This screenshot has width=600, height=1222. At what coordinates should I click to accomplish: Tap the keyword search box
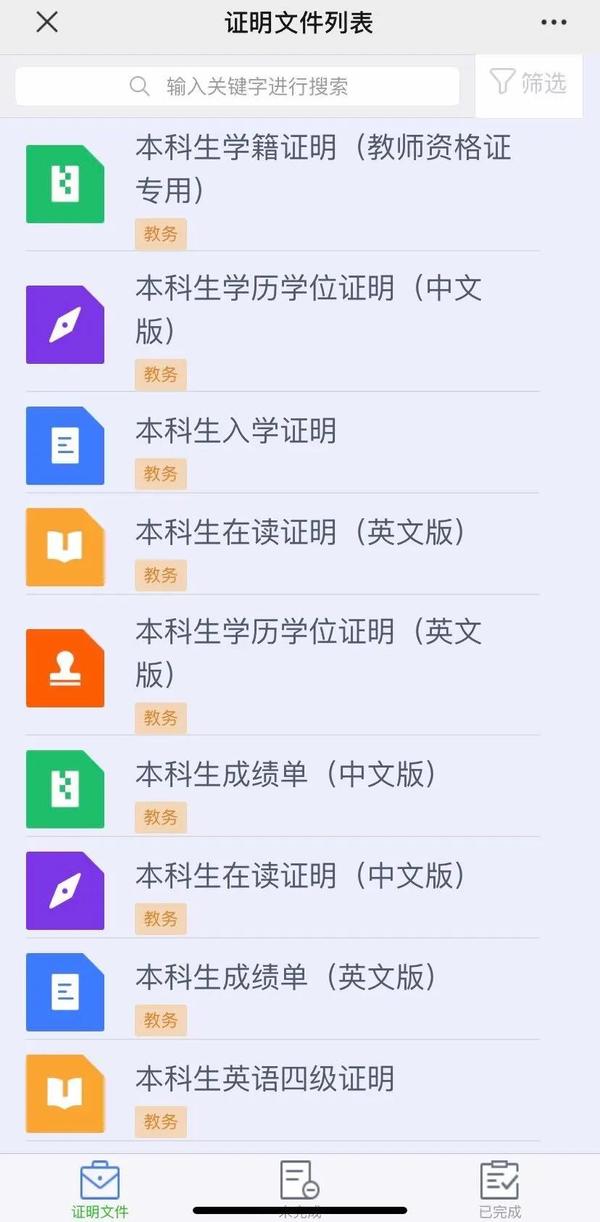pos(238,86)
